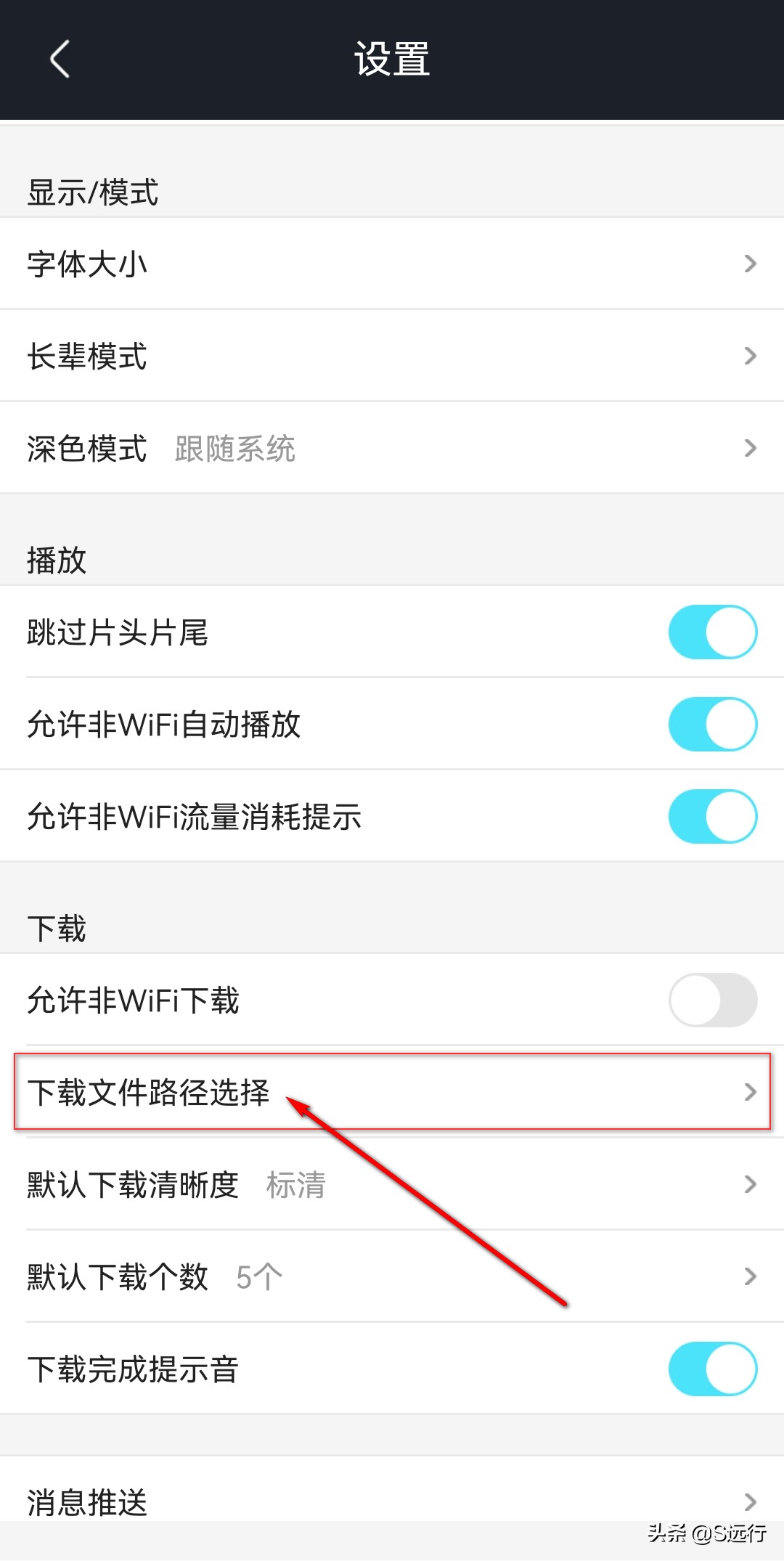Image resolution: width=784 pixels, height=1561 pixels.
Task: Open 下载文件路径选择
Action: tap(392, 1092)
